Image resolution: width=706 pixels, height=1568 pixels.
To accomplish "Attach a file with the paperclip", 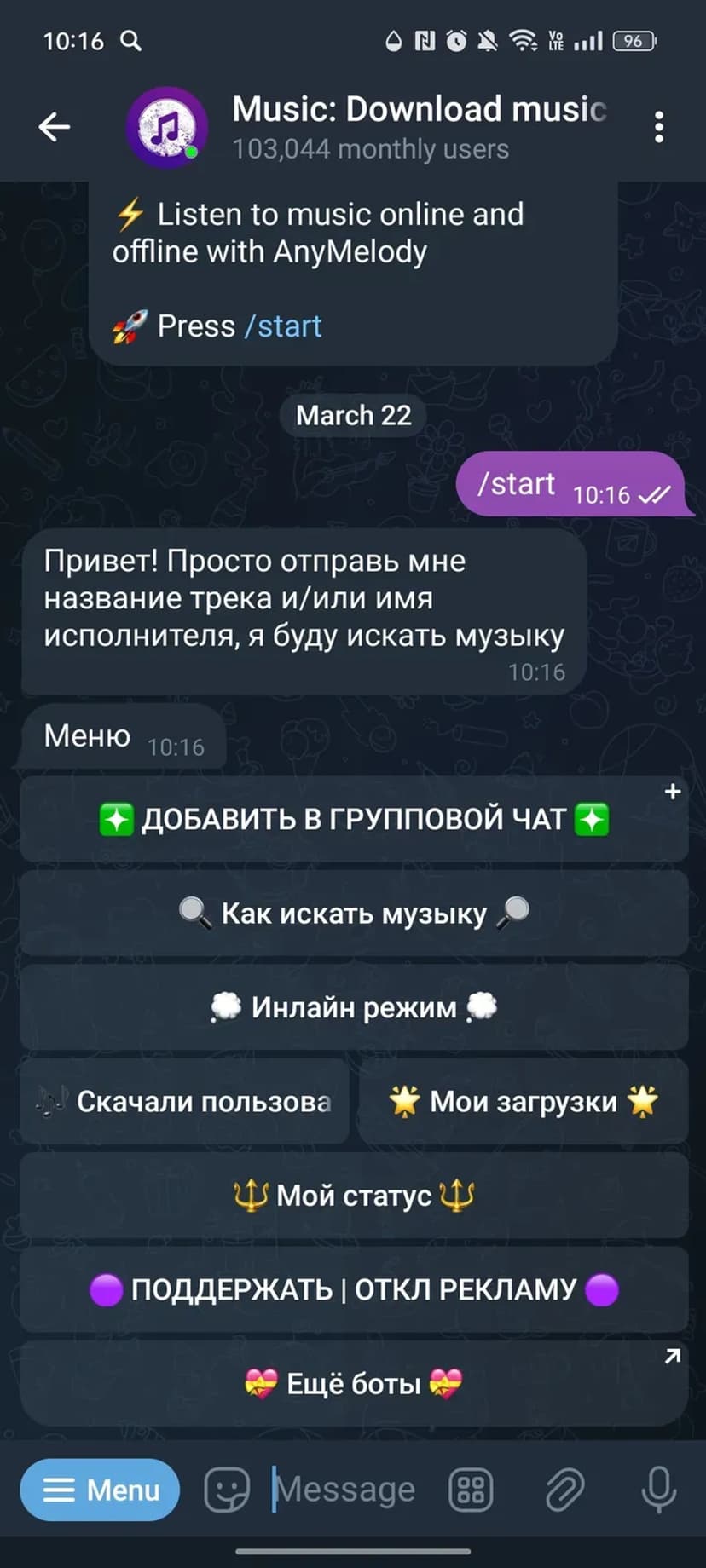I will [564, 1490].
